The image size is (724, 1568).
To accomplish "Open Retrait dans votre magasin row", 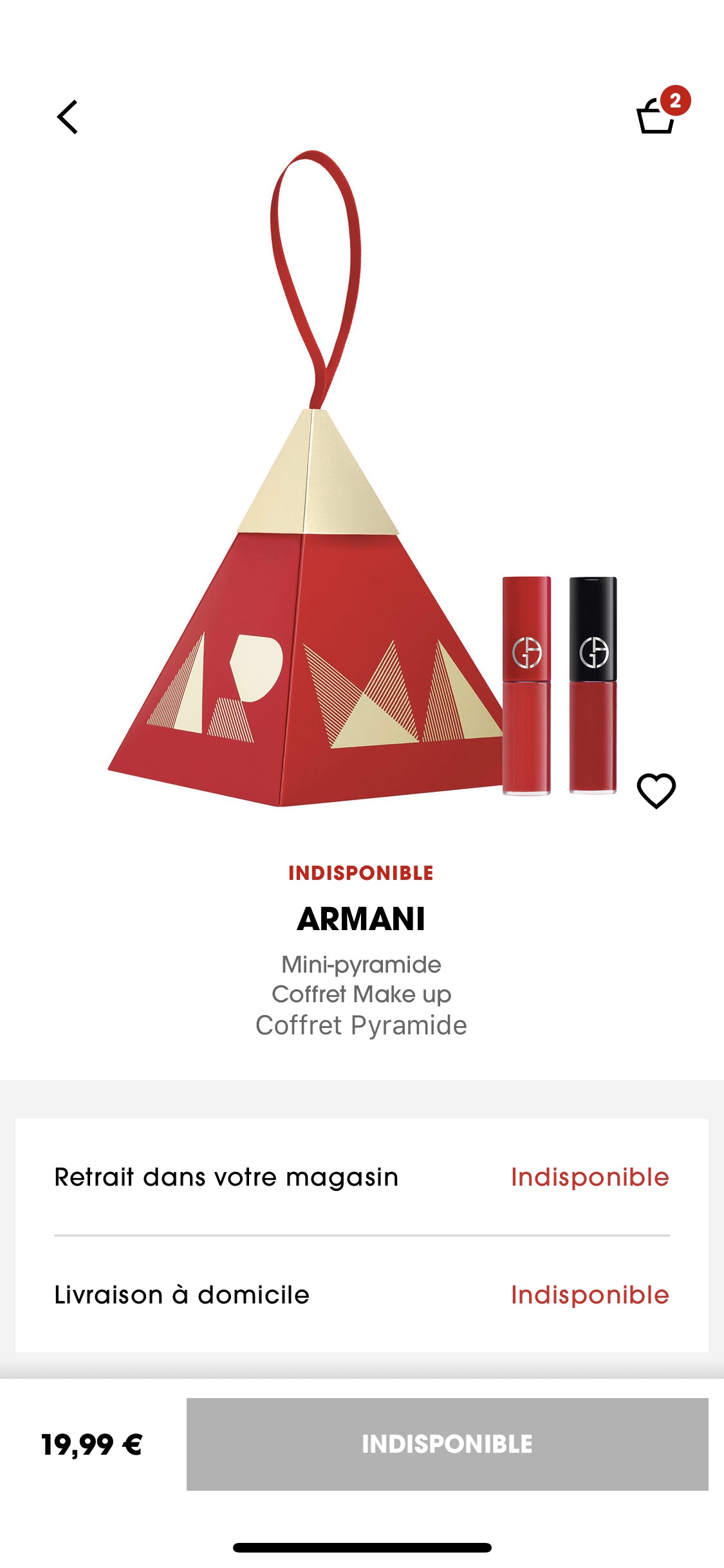I will pyautogui.click(x=362, y=1177).
